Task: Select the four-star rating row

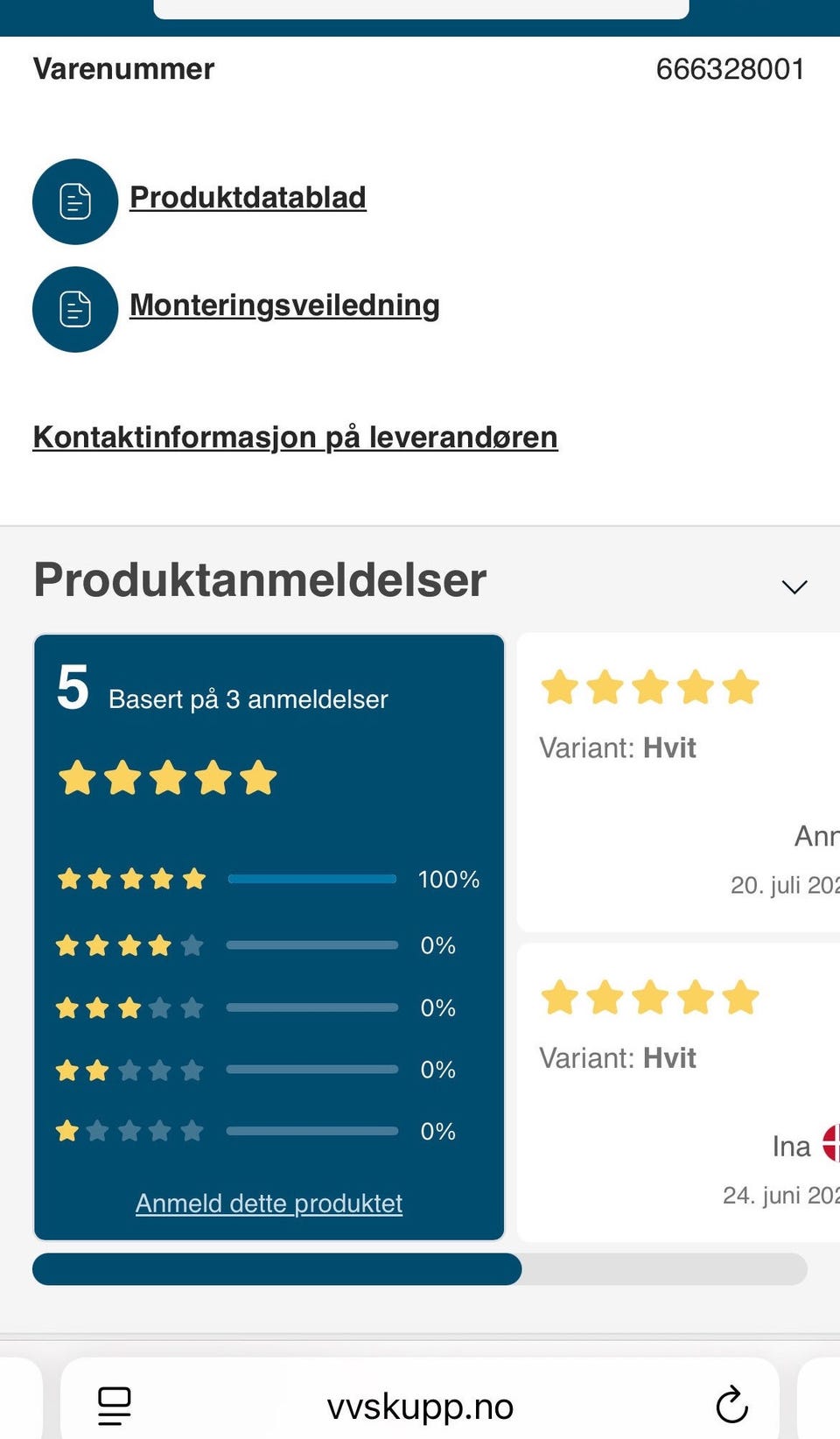Action: 129,944
